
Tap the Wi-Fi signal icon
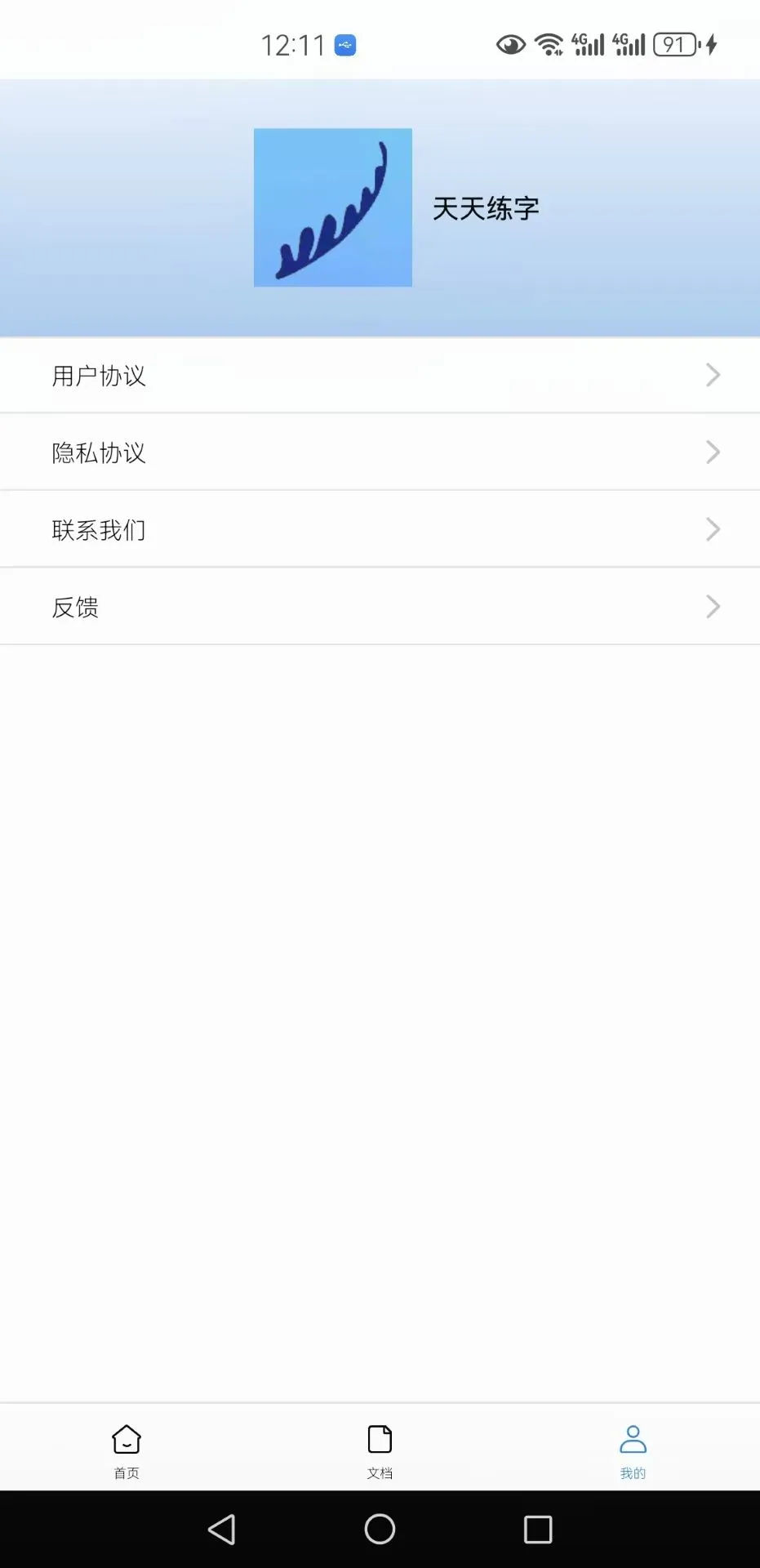point(549,44)
